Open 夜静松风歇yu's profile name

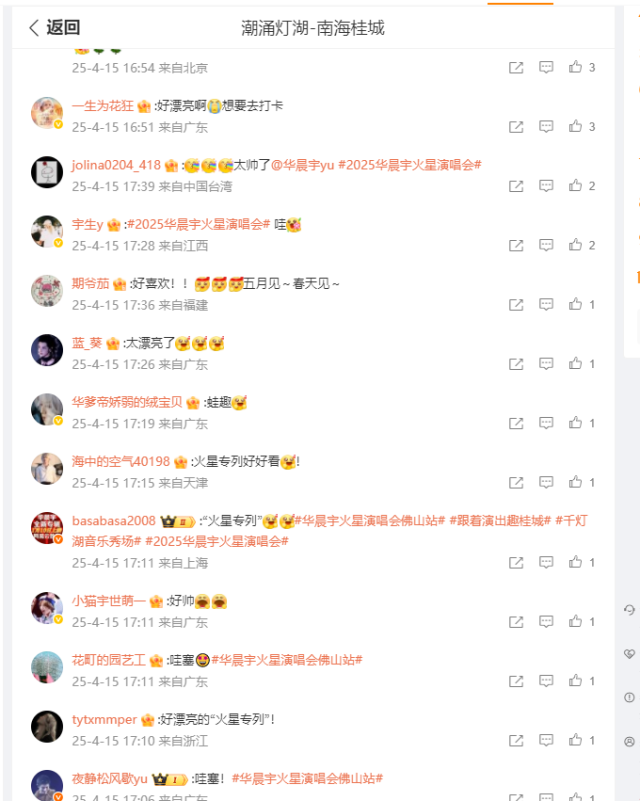coord(109,778)
